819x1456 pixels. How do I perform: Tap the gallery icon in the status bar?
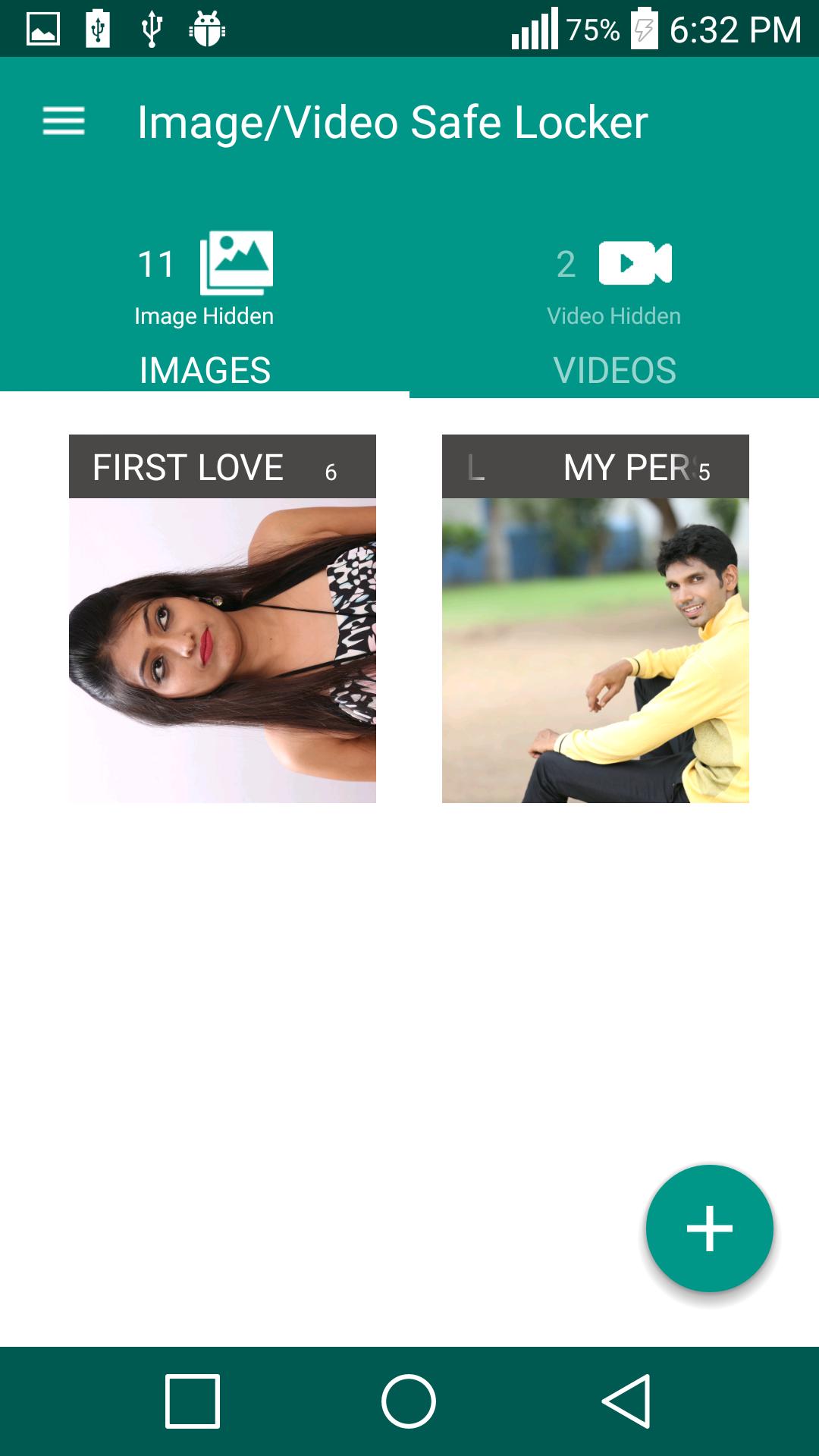click(42, 30)
